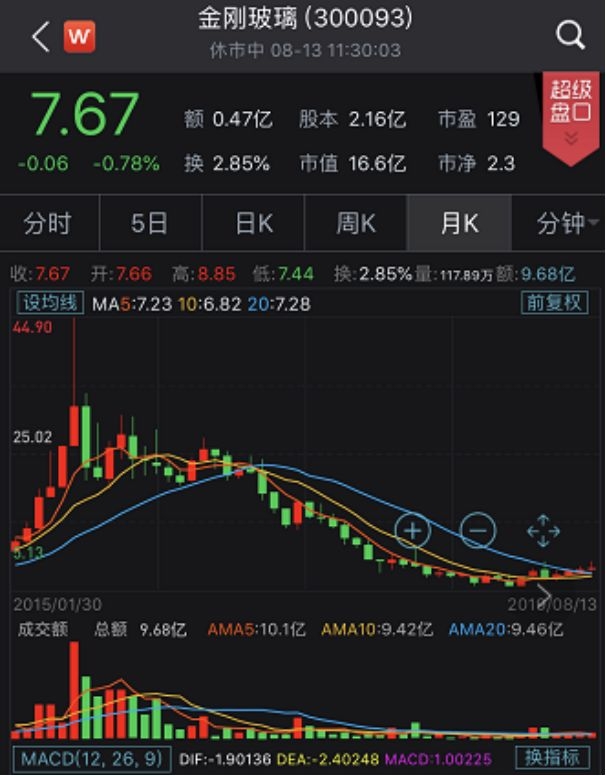Zoom in the K-line chart
Image resolution: width=606 pixels, height=776 pixels.
(x=413, y=529)
